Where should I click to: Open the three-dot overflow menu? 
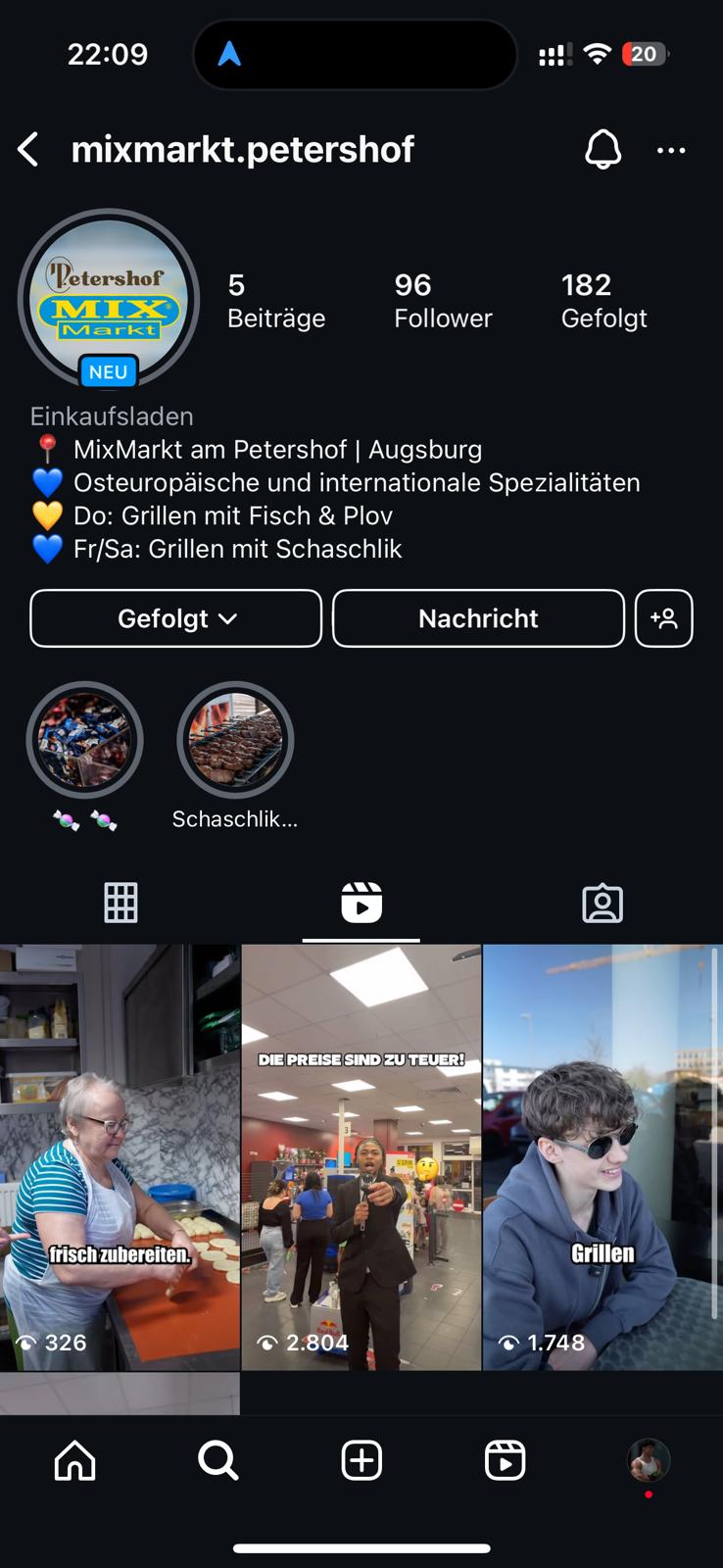pyautogui.click(x=671, y=150)
